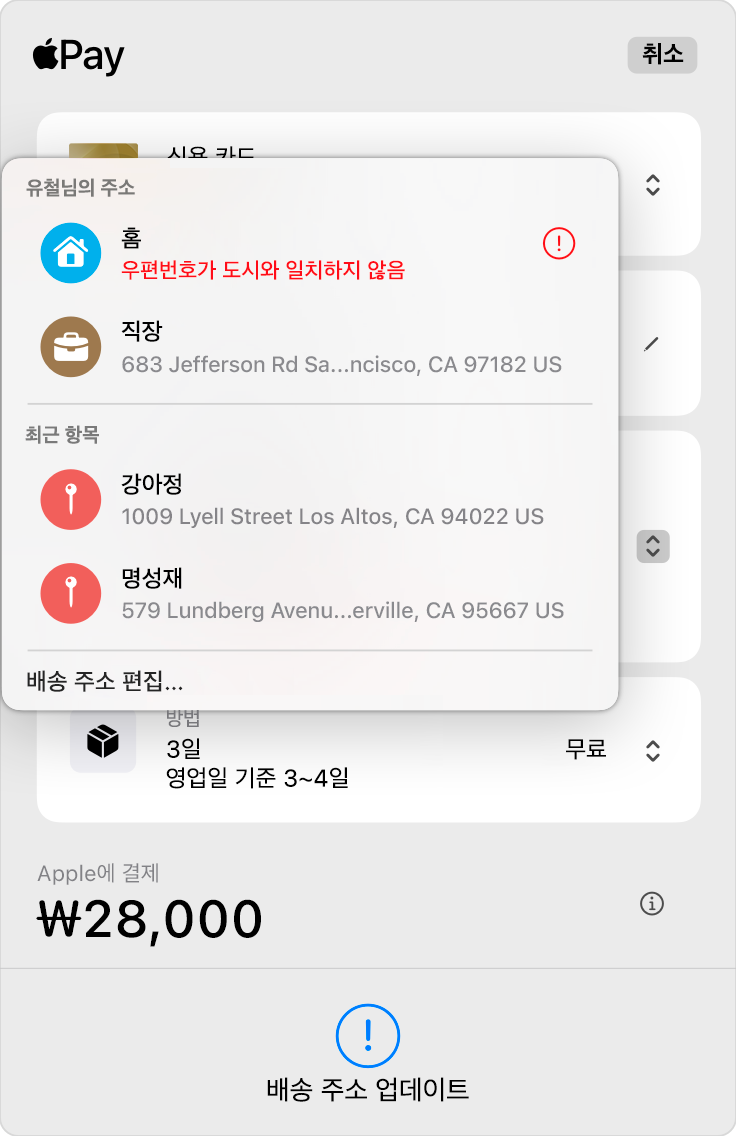Click the blue home icon beside 홈
The width and height of the screenshot is (736, 1136).
[70, 252]
